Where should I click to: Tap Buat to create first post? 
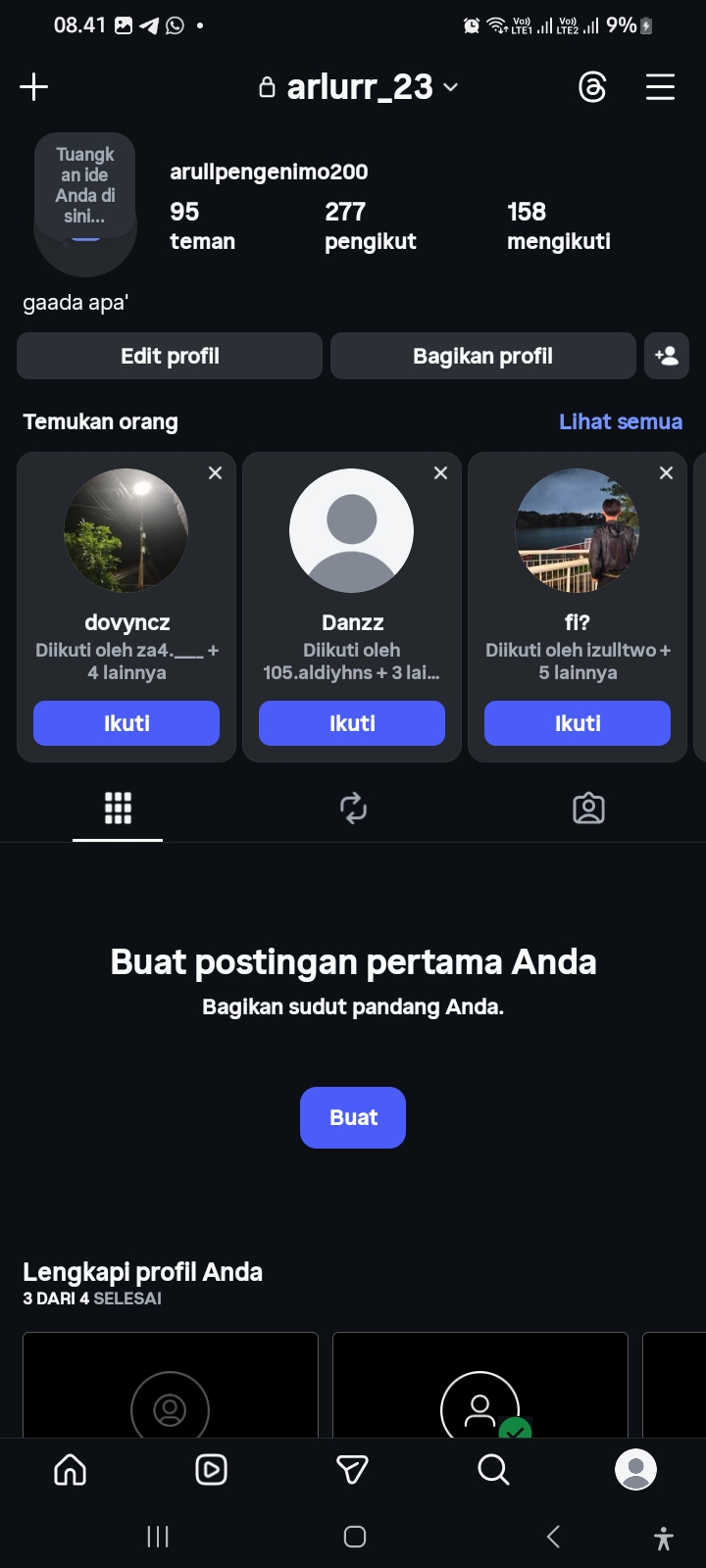coord(353,1117)
